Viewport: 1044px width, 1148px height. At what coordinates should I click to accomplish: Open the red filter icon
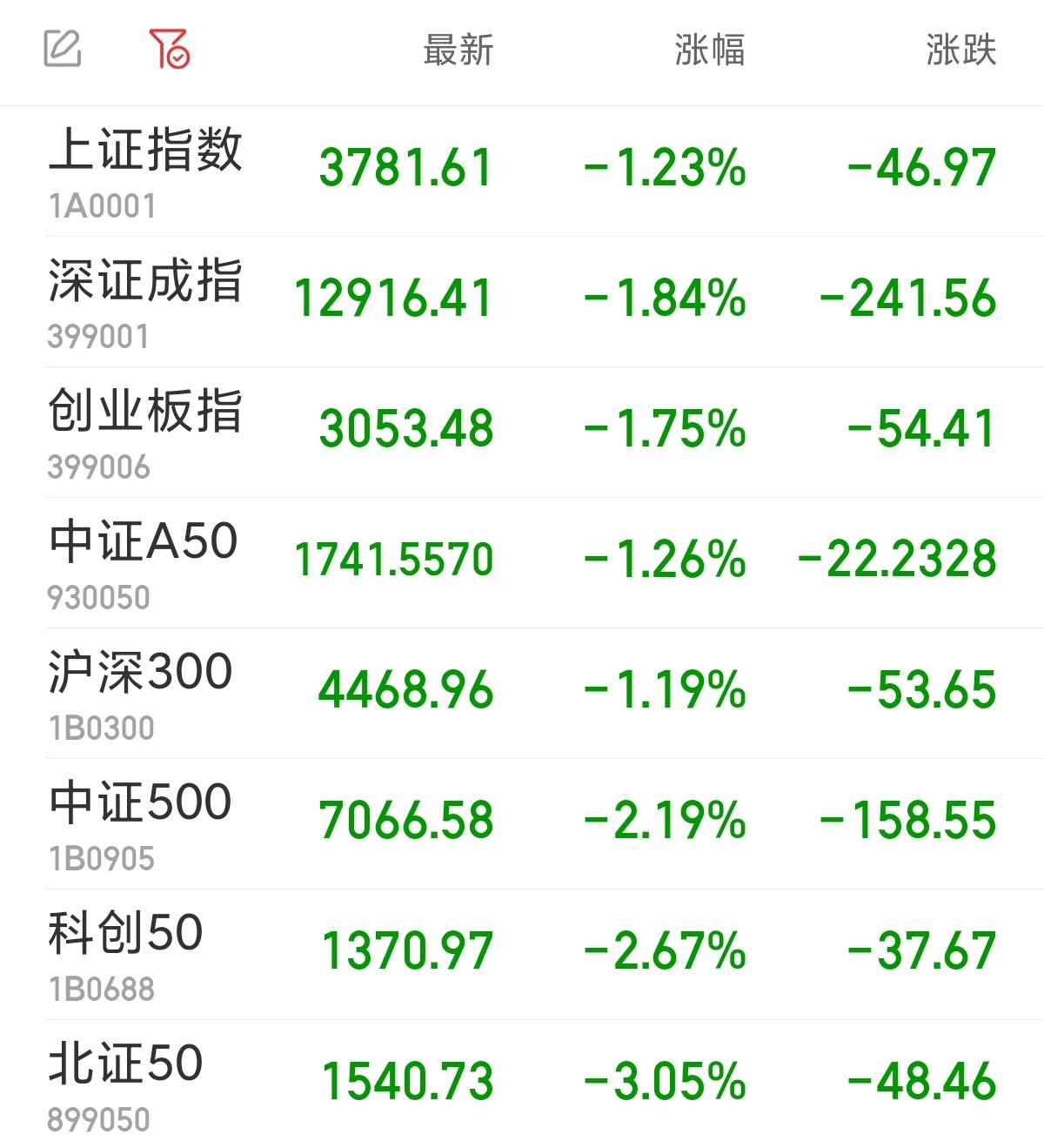[x=170, y=49]
